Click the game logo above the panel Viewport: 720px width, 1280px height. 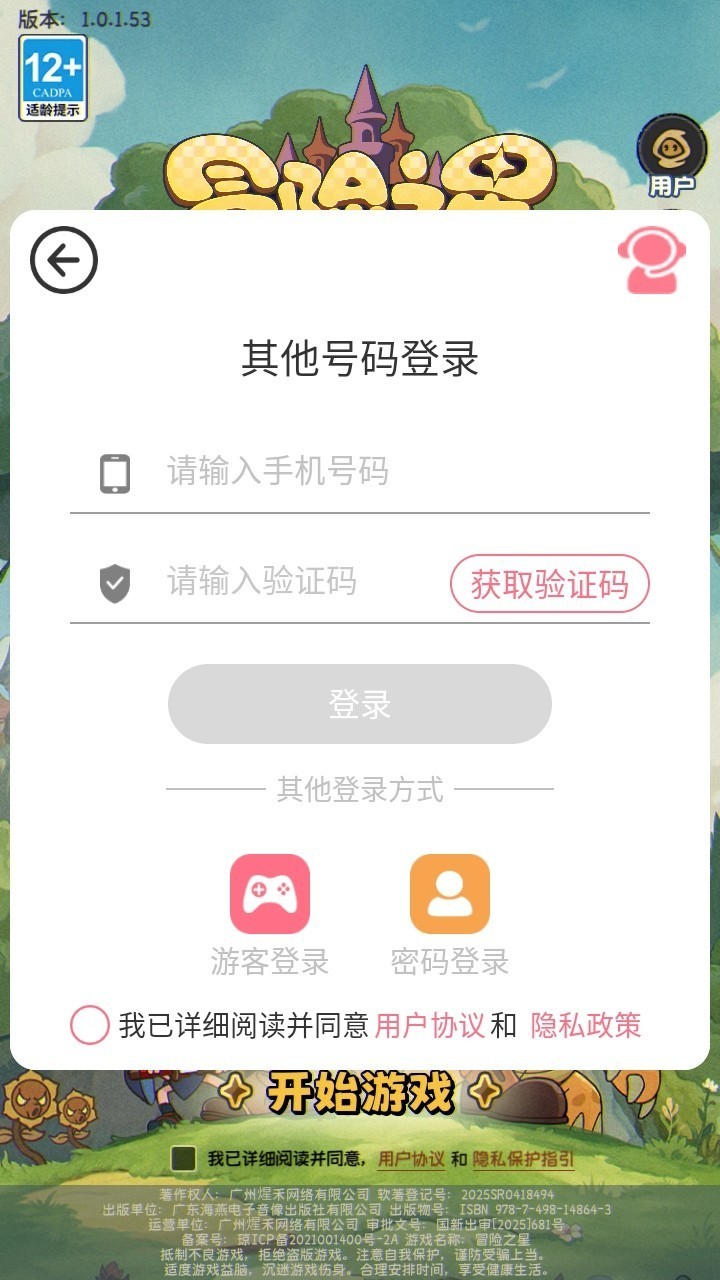tap(360, 170)
